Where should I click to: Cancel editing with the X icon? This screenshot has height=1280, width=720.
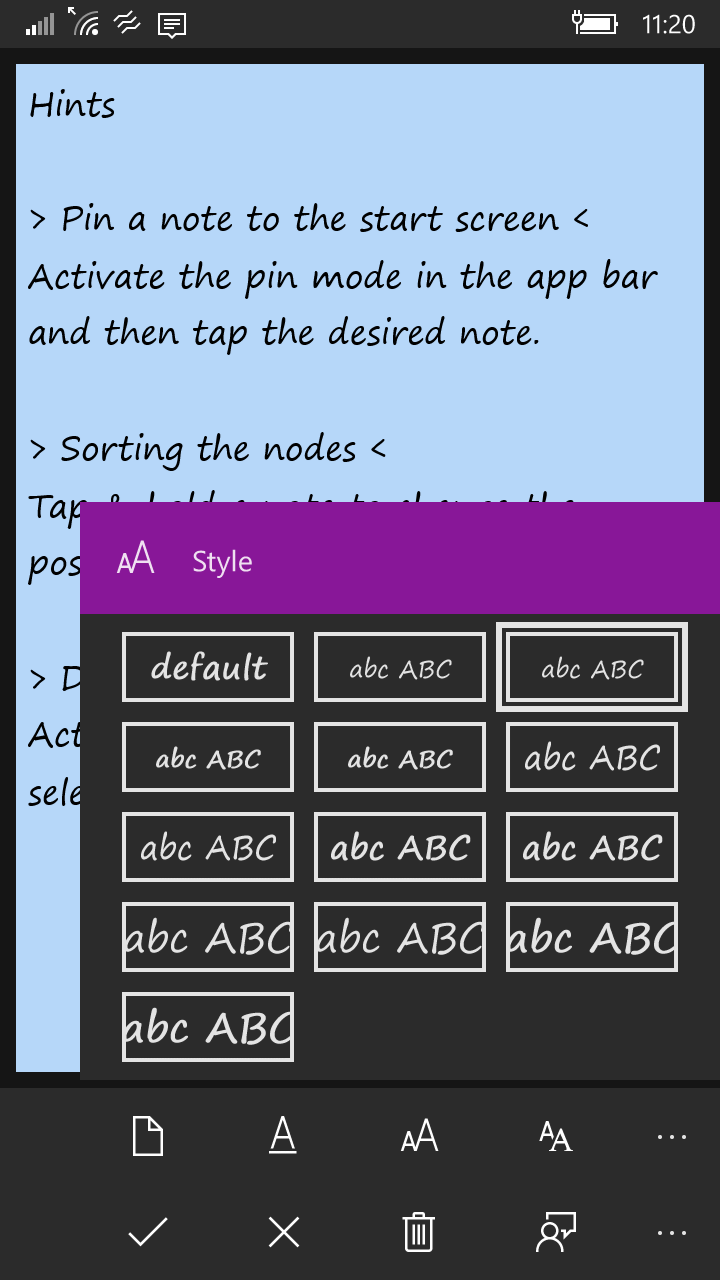[x=284, y=1232]
